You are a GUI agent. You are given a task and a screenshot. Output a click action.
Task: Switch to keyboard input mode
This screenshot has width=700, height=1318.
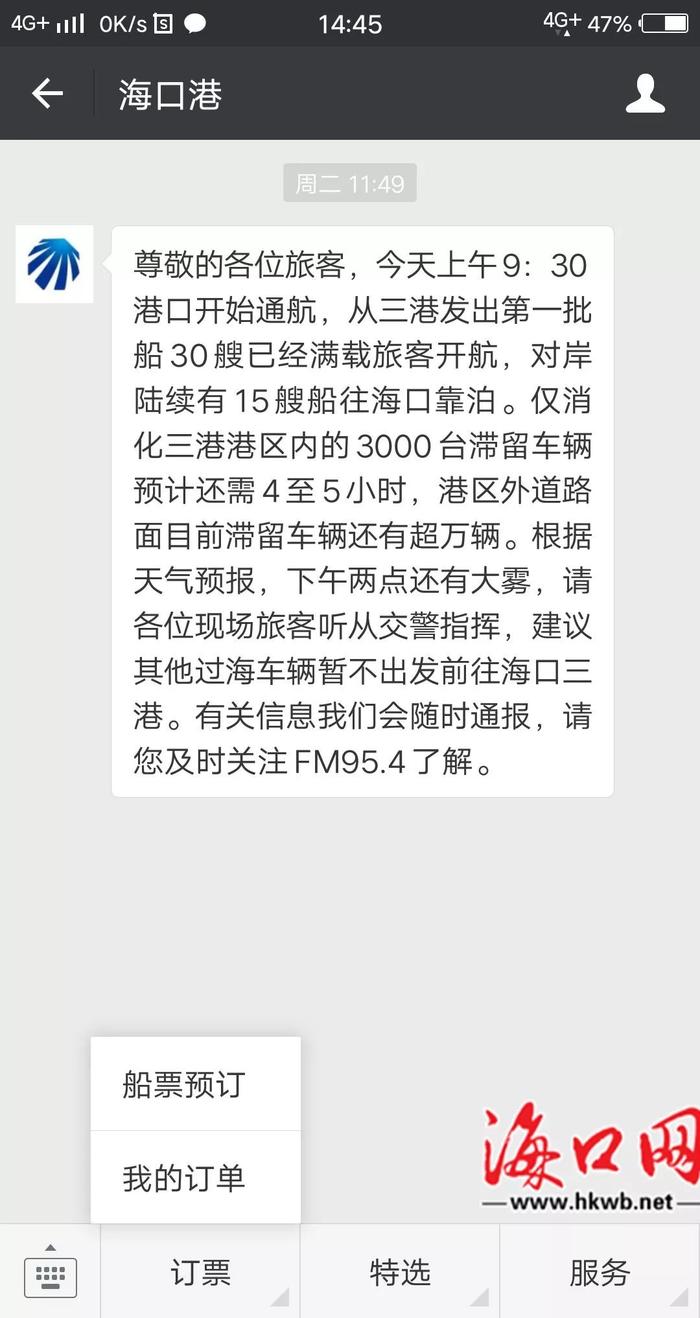[50, 1272]
